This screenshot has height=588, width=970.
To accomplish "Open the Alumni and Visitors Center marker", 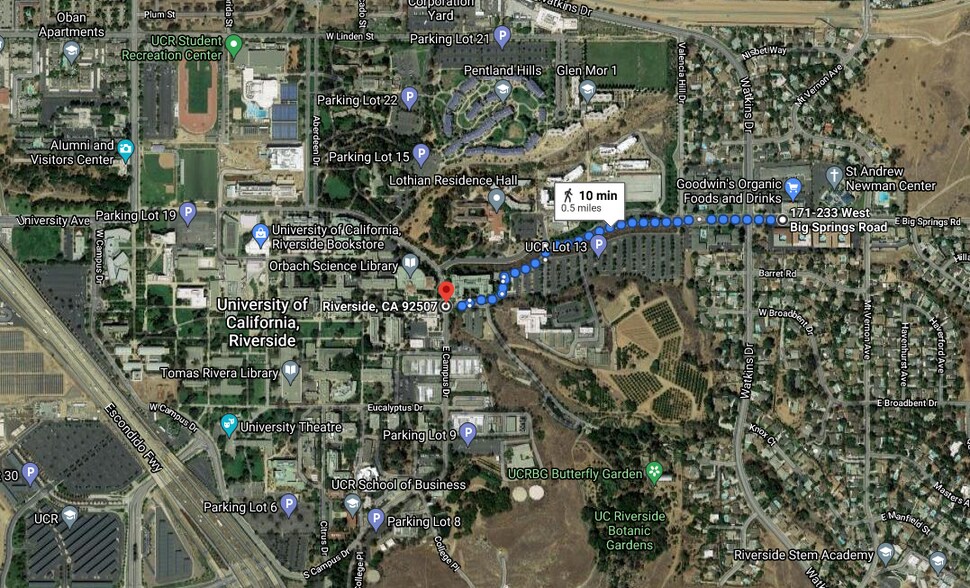I will [x=126, y=151].
